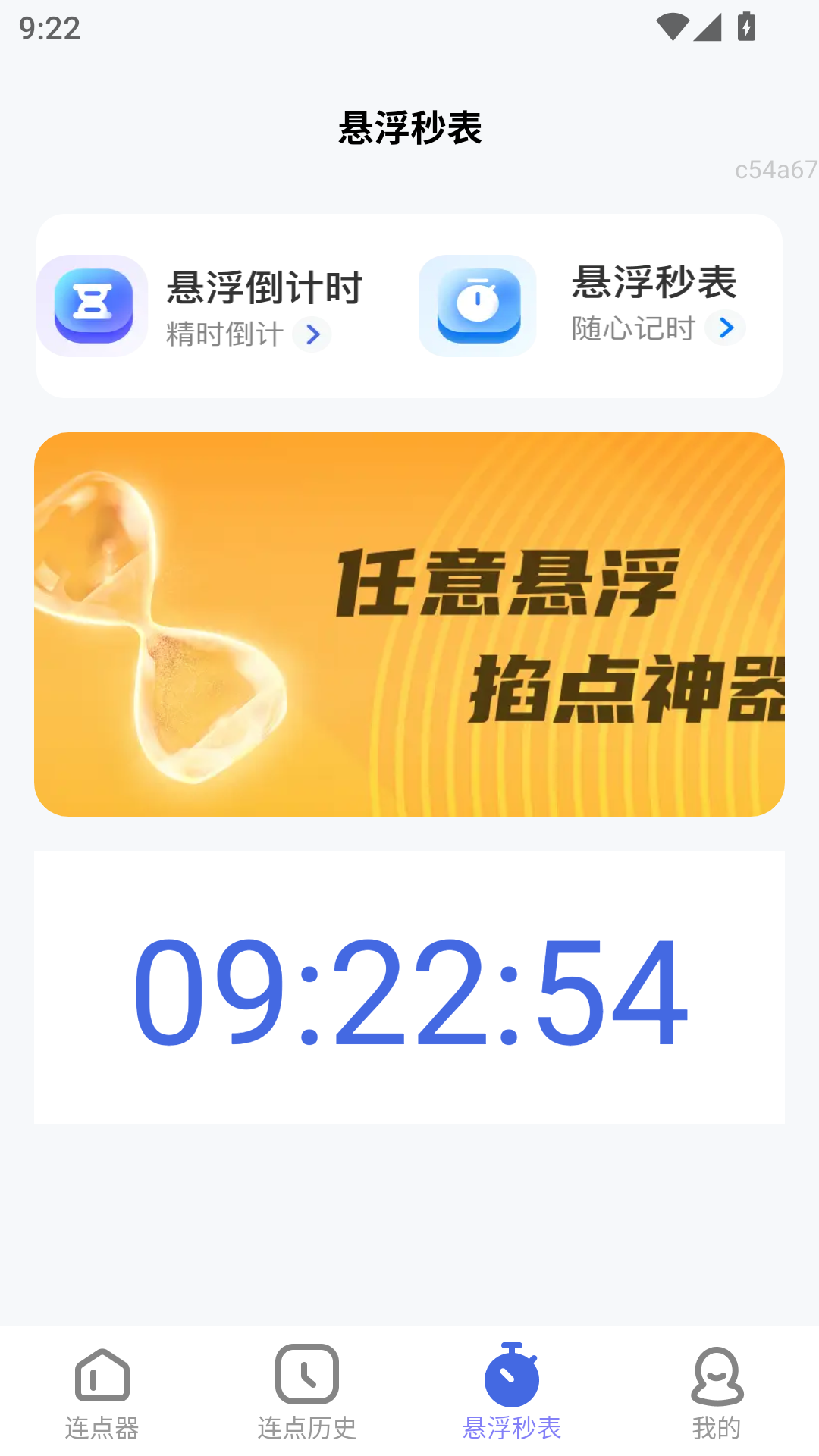Expand the 随心记时 chevron arrow
This screenshot has width=819, height=1456.
tap(726, 328)
